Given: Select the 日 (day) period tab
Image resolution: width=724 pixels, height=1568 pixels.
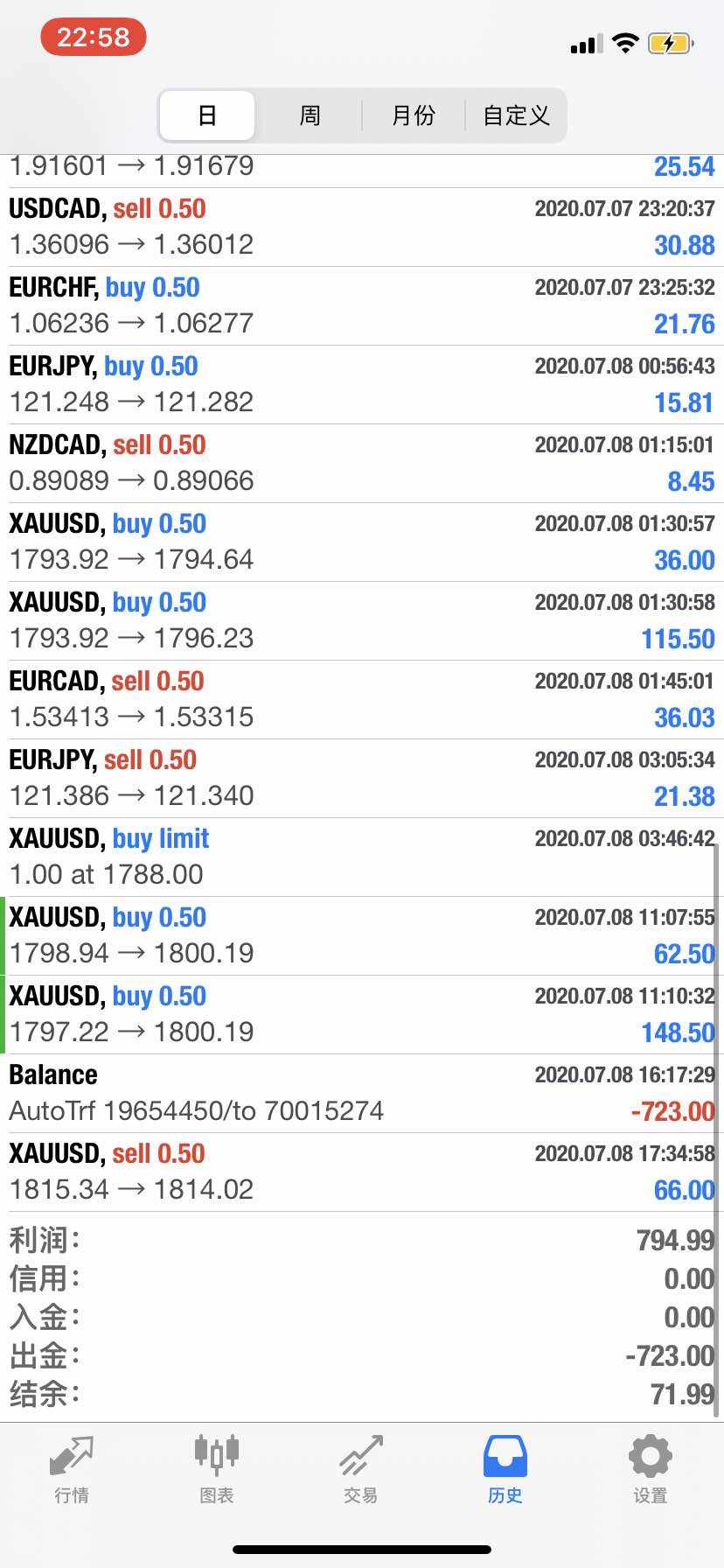Looking at the screenshot, I should [207, 115].
